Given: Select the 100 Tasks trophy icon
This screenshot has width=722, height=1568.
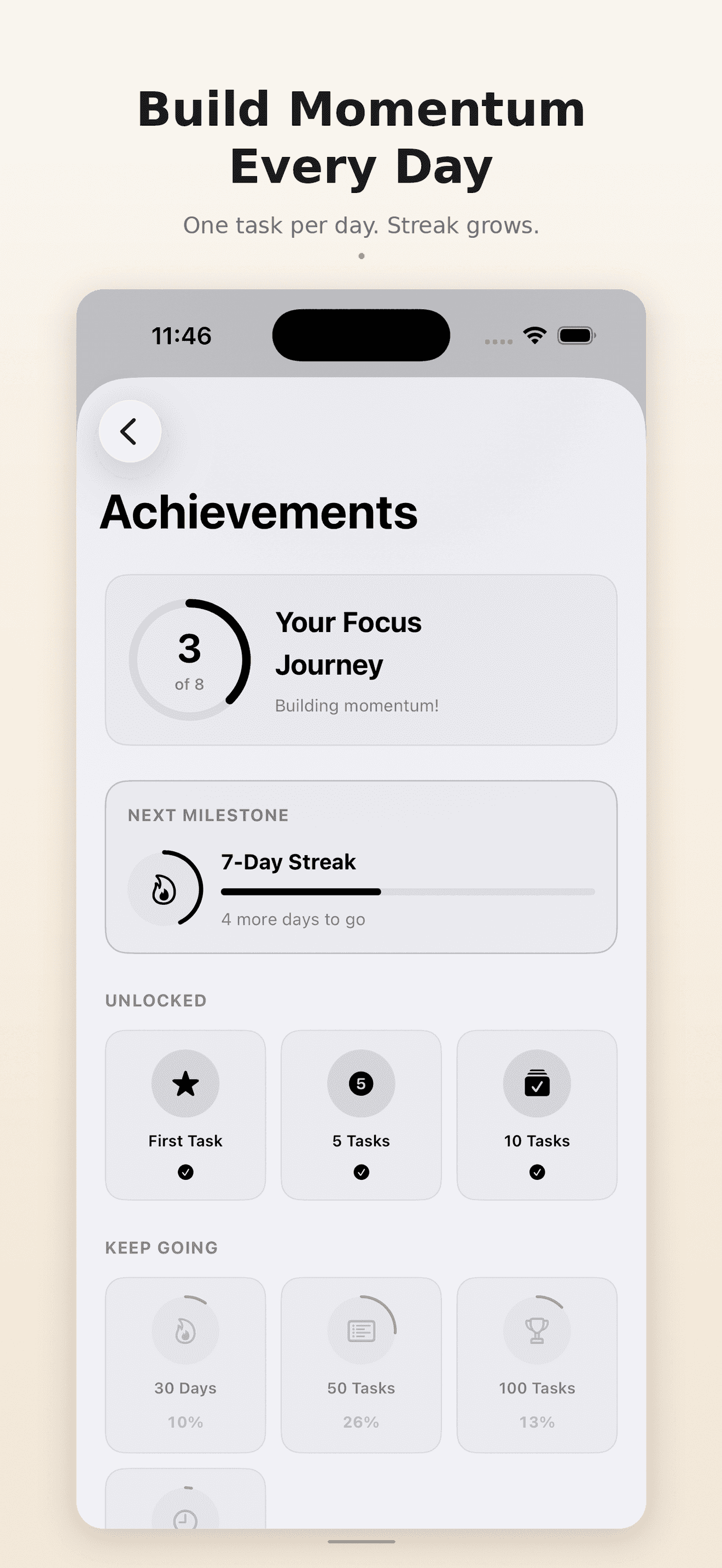Looking at the screenshot, I should (537, 1330).
